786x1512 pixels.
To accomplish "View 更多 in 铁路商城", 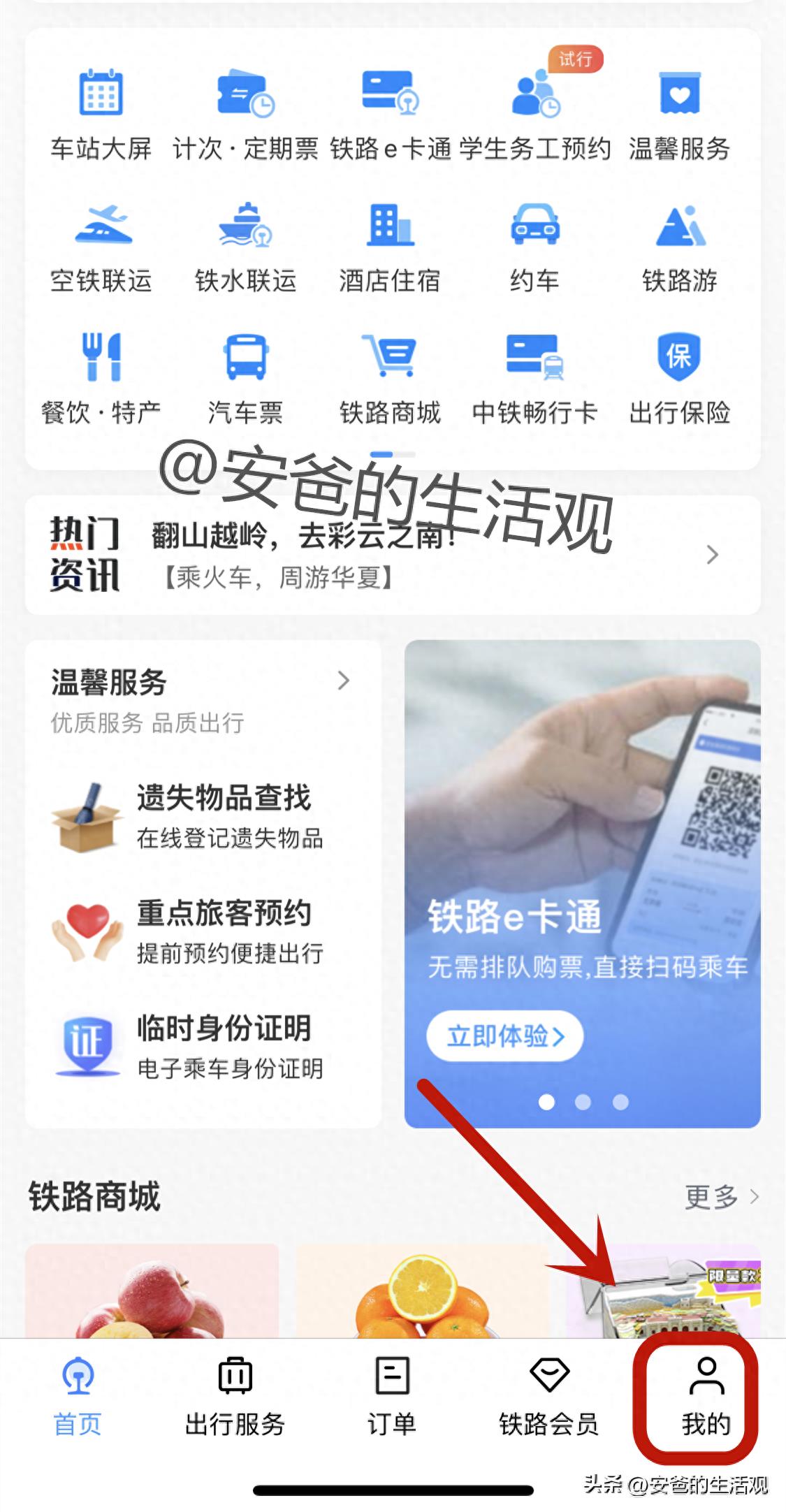I will (x=721, y=1197).
